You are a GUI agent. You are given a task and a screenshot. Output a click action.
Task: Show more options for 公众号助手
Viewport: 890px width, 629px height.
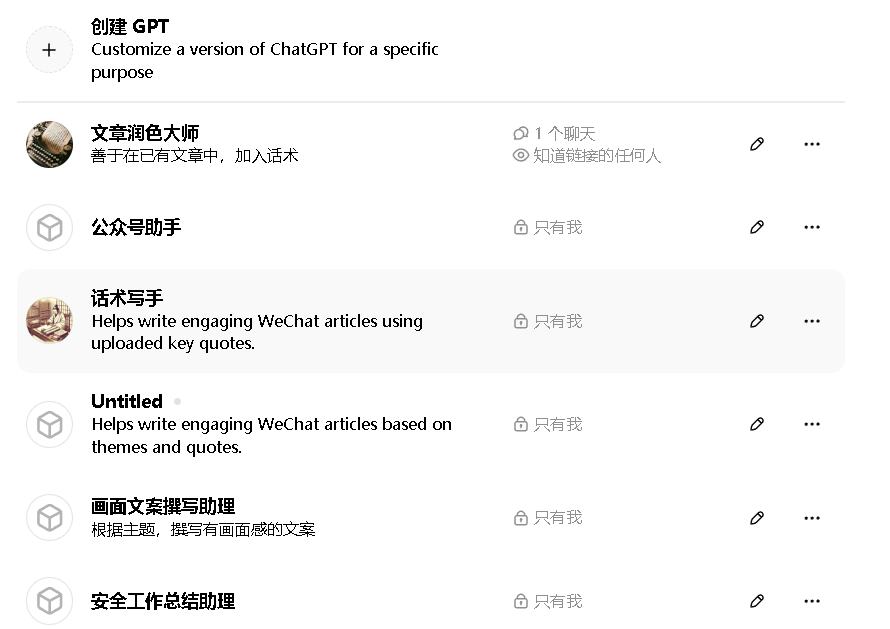point(812,228)
